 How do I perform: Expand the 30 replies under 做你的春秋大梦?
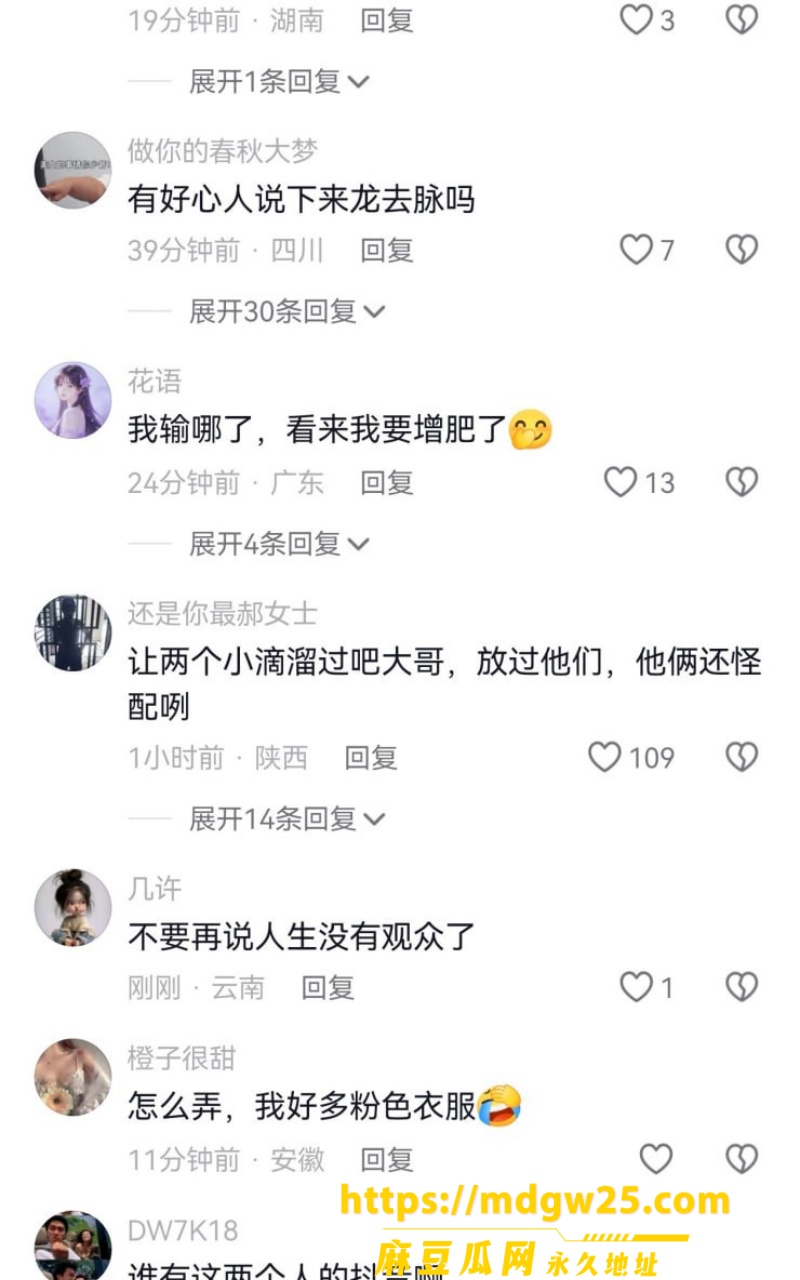pos(287,312)
